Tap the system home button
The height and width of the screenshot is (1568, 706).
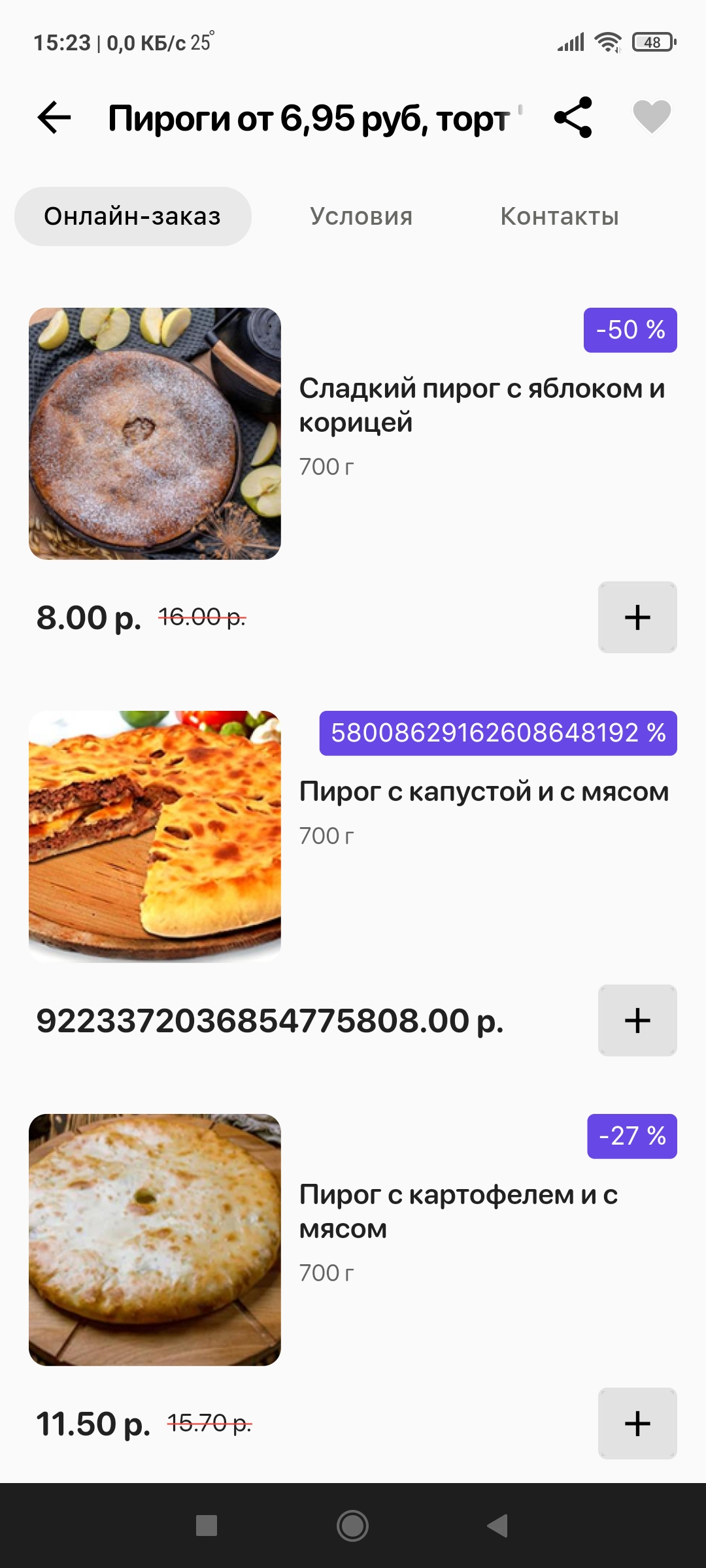click(352, 1526)
